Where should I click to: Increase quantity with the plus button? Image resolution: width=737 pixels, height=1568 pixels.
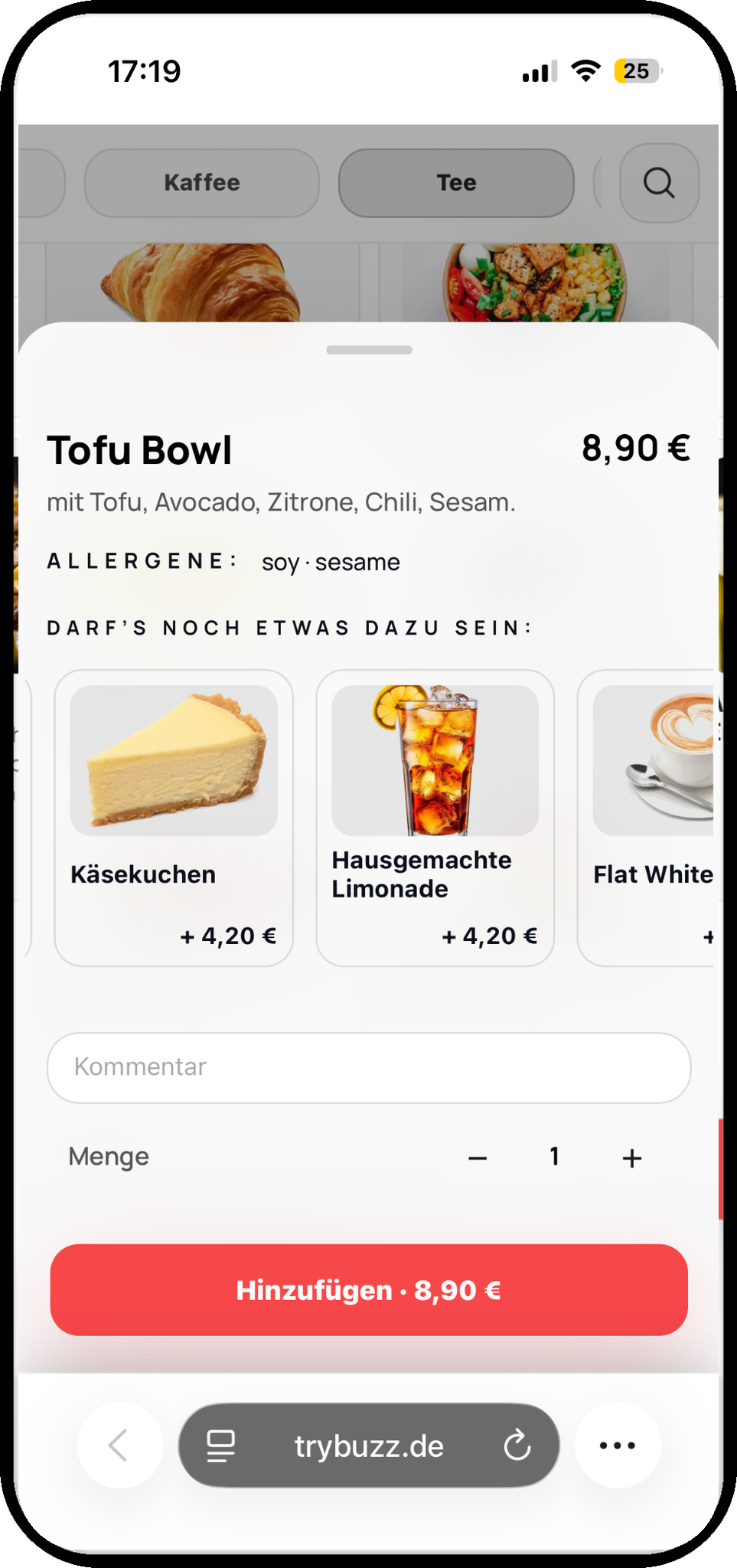631,1158
